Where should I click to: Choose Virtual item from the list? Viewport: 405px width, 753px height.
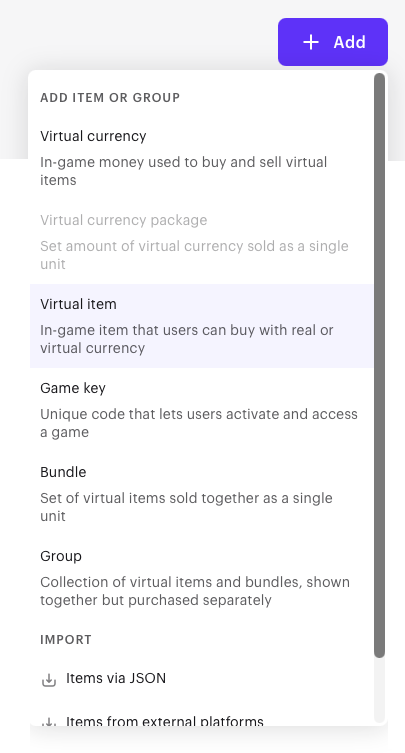202,326
